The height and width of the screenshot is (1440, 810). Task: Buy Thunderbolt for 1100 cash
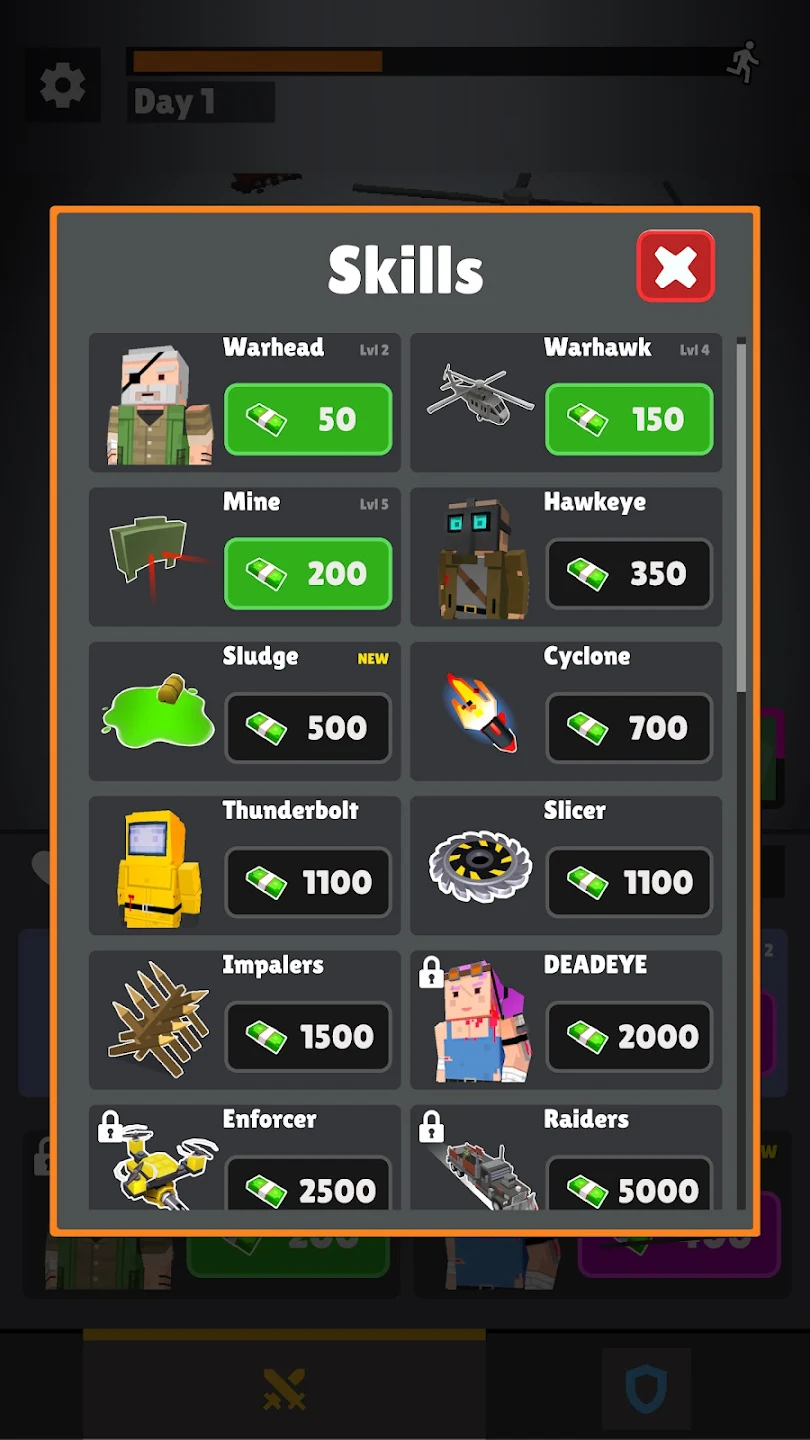(x=308, y=882)
